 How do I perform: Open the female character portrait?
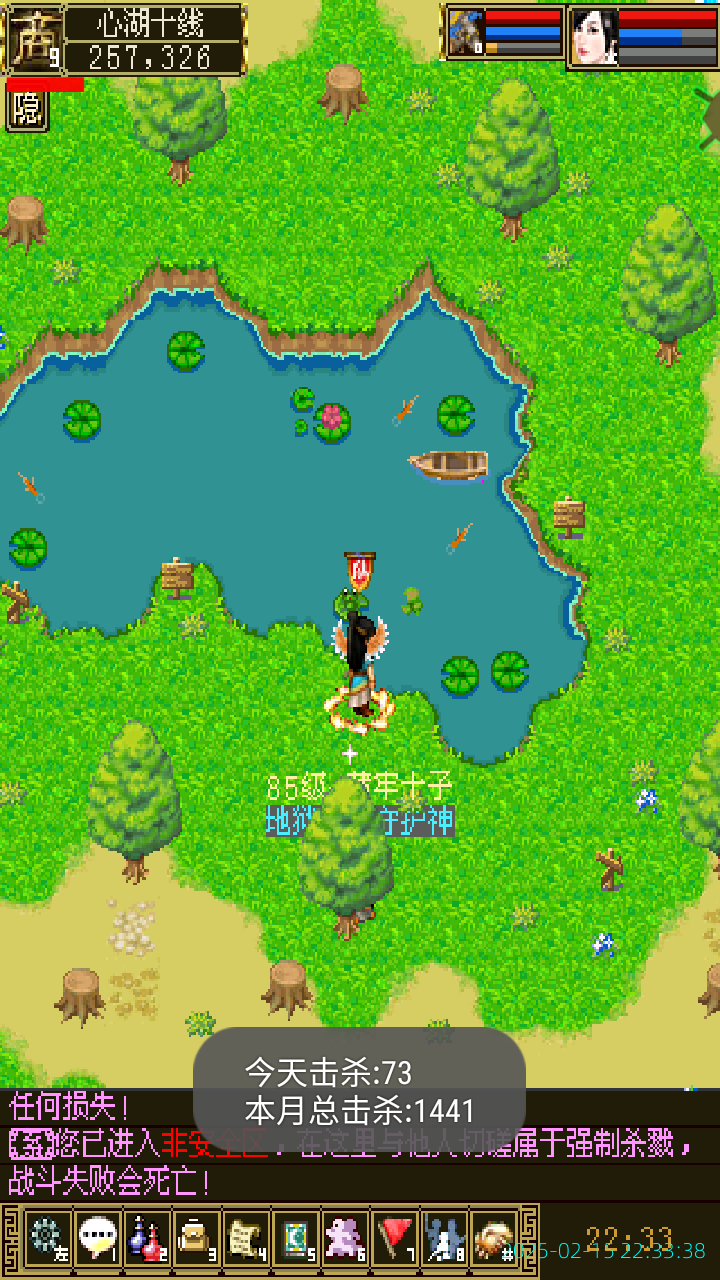pos(594,38)
